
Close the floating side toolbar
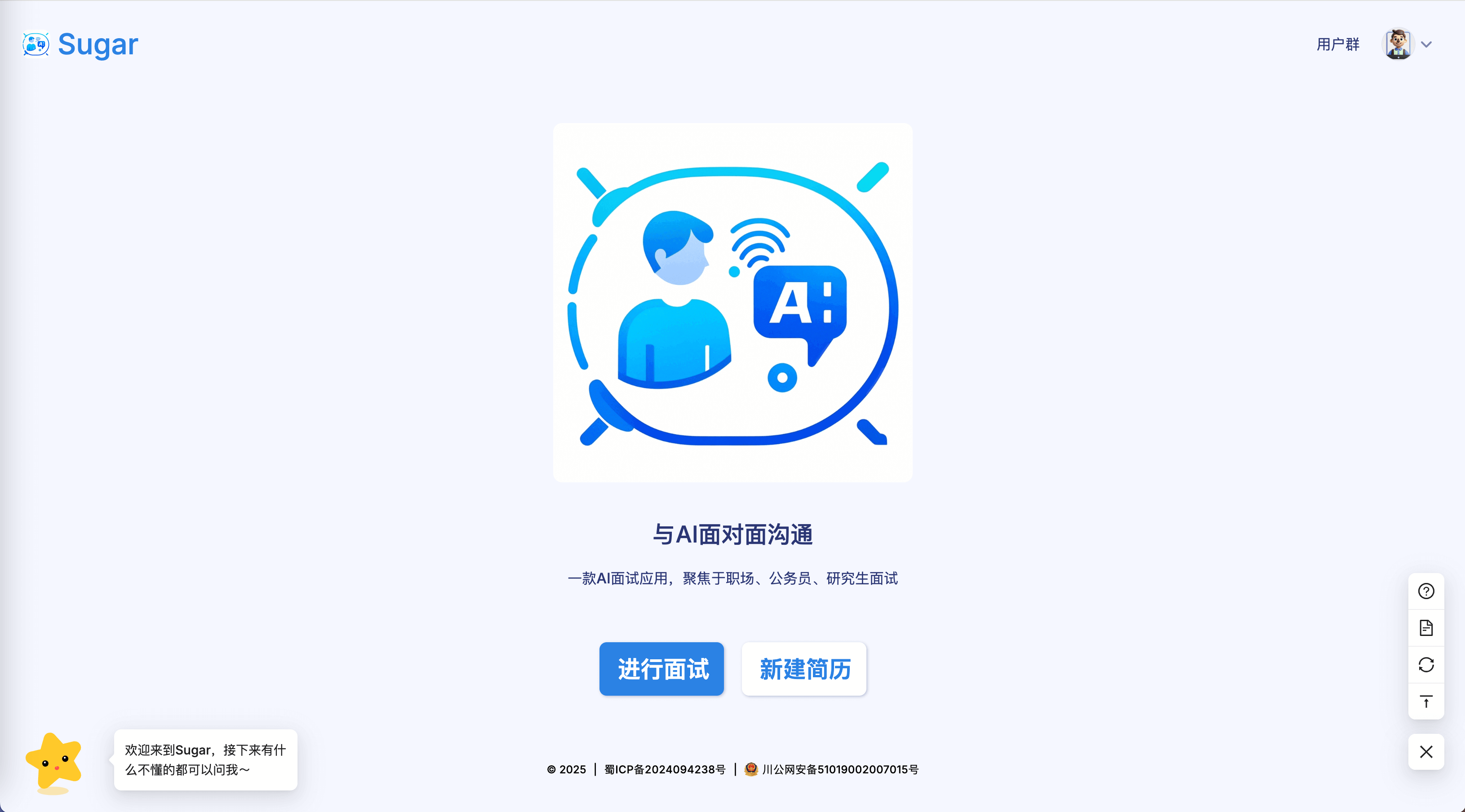1426,752
